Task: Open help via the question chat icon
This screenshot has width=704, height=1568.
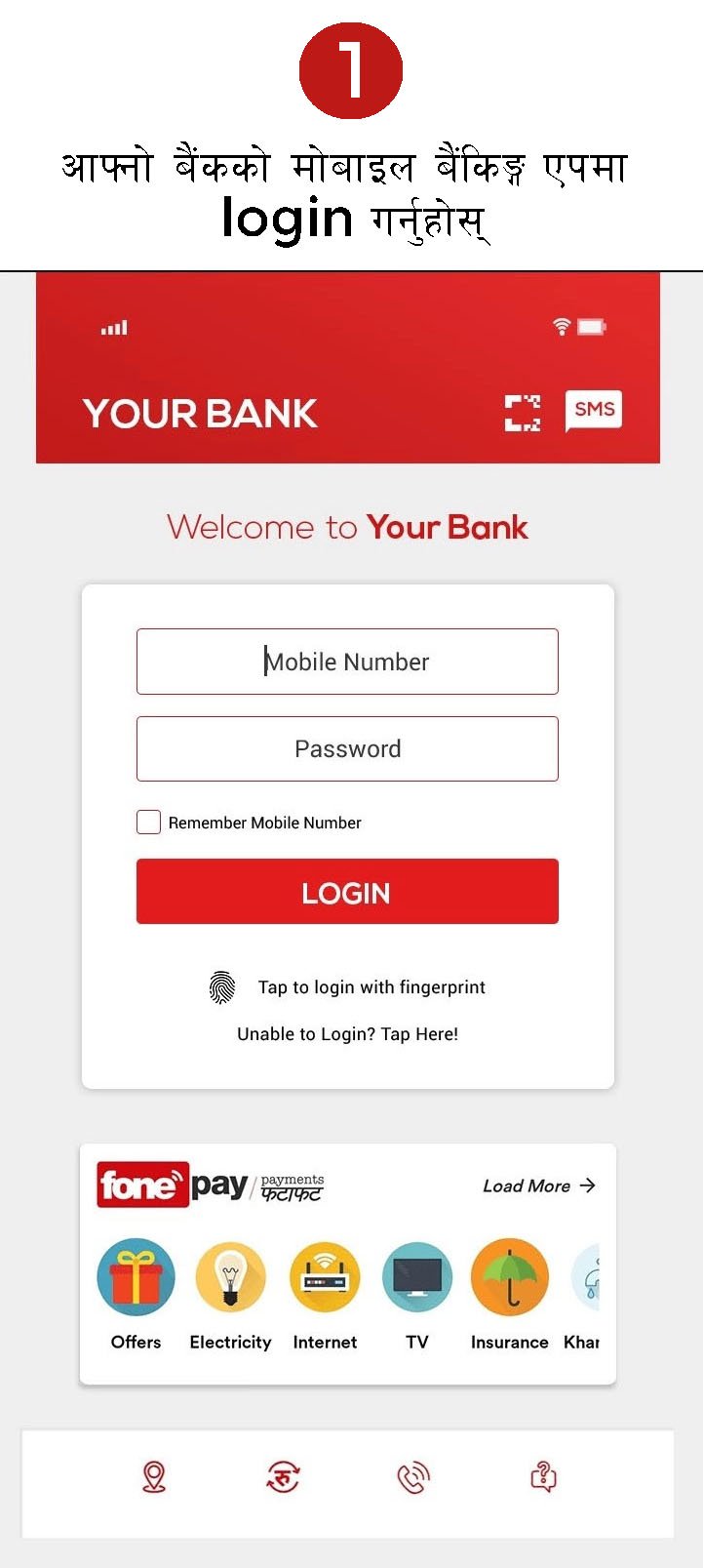Action: click(542, 1477)
